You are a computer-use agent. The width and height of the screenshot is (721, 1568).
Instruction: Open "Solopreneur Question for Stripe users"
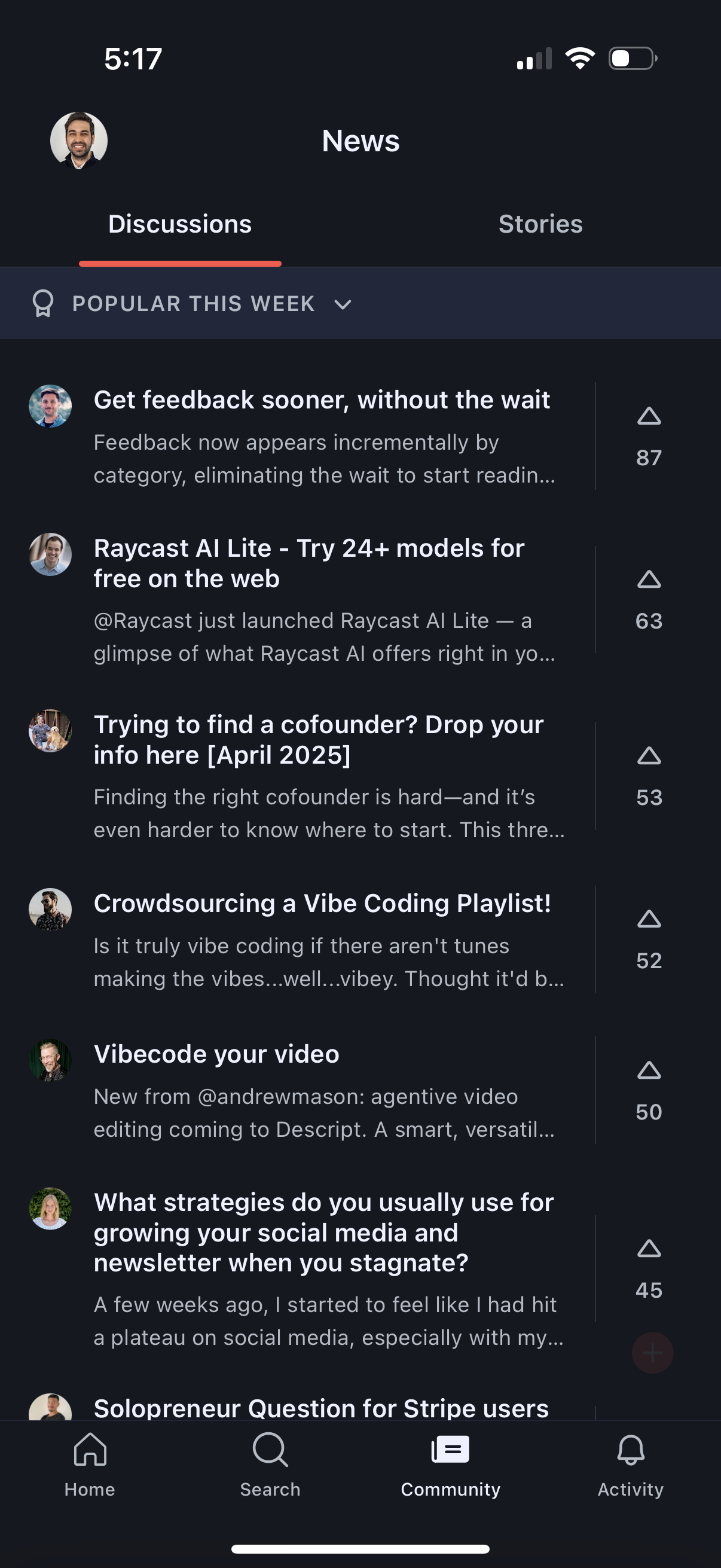tap(321, 1408)
